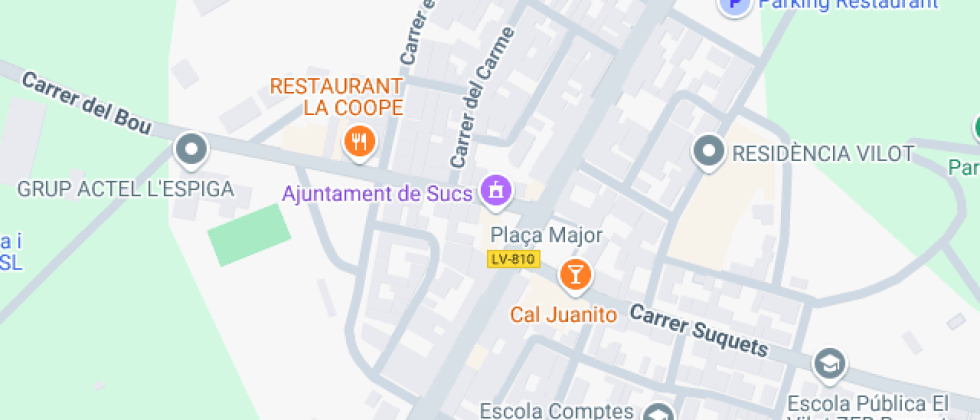
Task: Tap the Cal Juanito bar marker
Action: (575, 273)
